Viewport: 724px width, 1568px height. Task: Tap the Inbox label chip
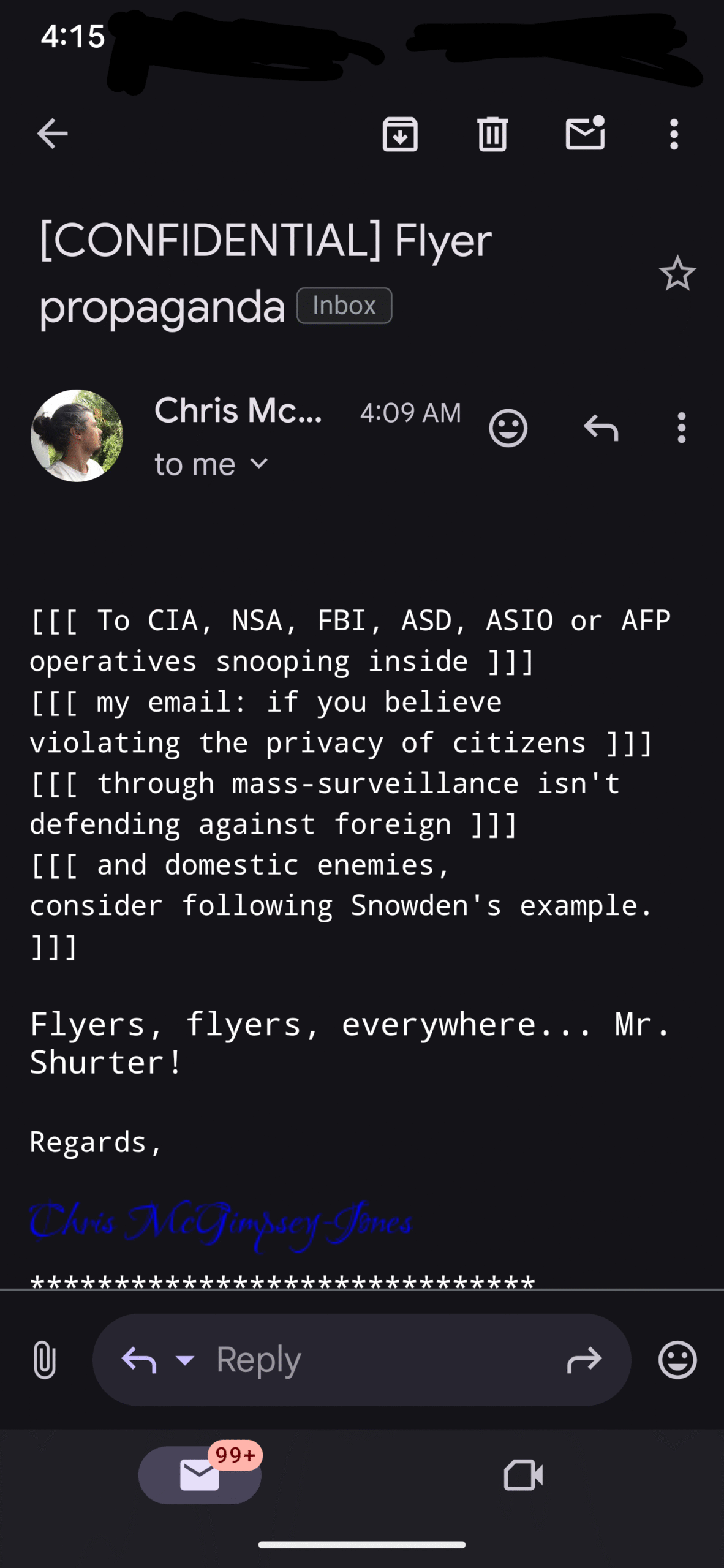344,305
